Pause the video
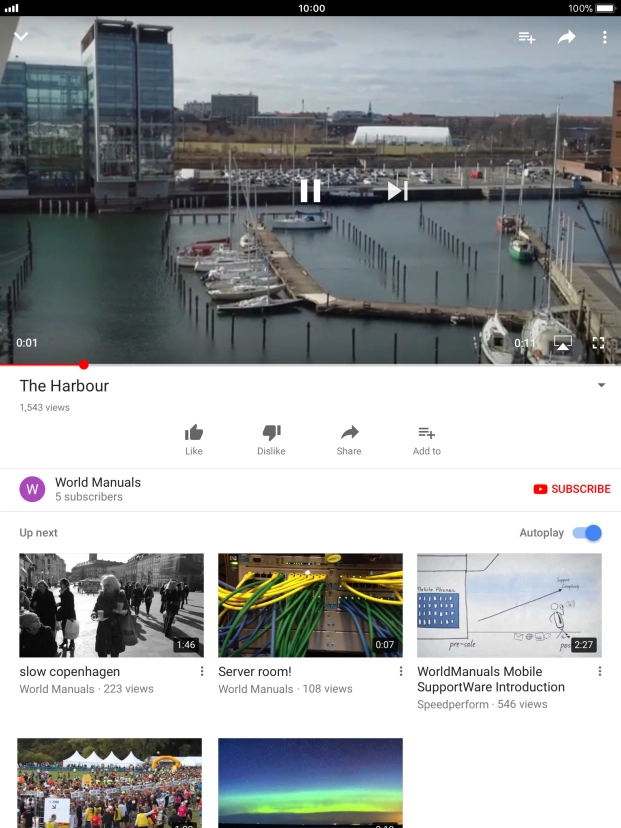 310,191
